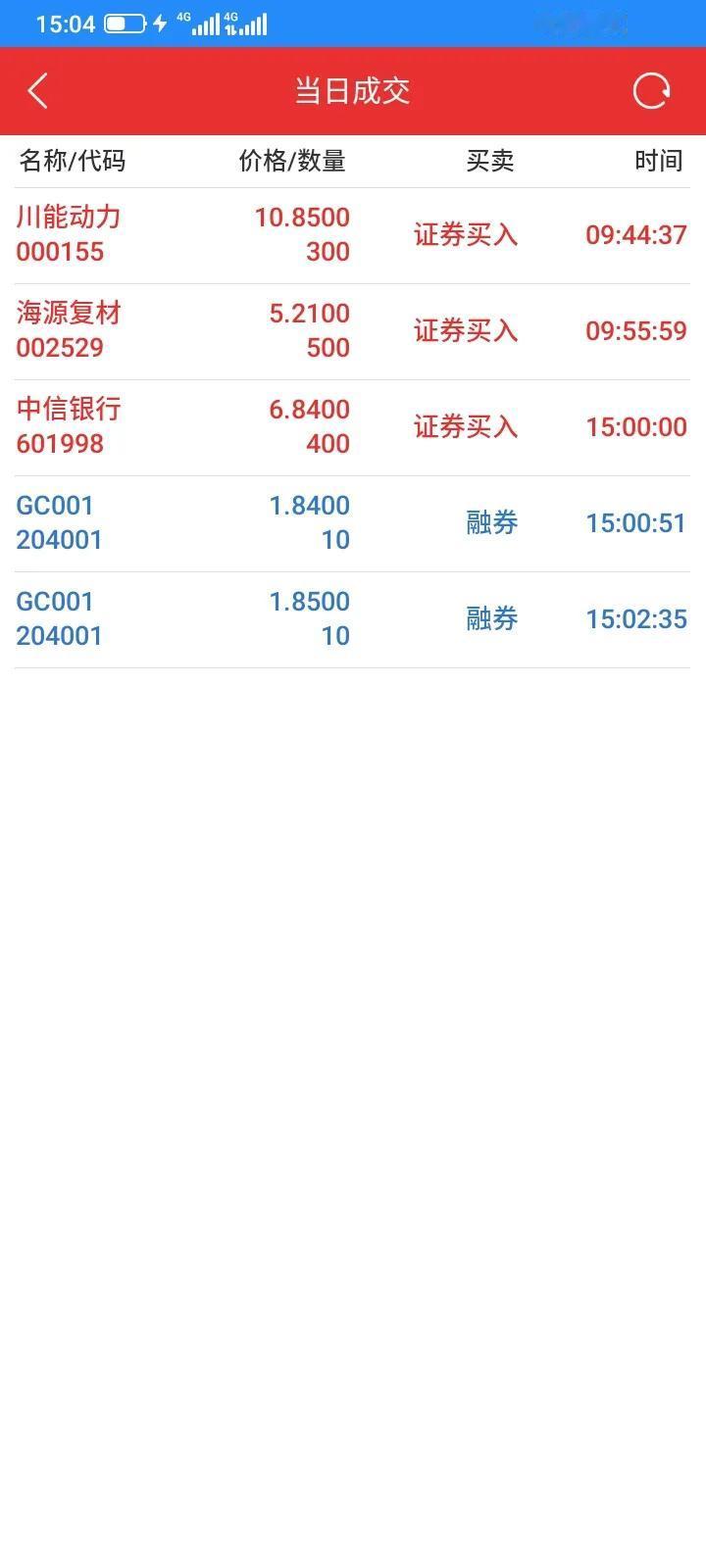Open the 川能动力 000155 trade record
This screenshot has width=706, height=1568.
pyautogui.click(x=353, y=235)
